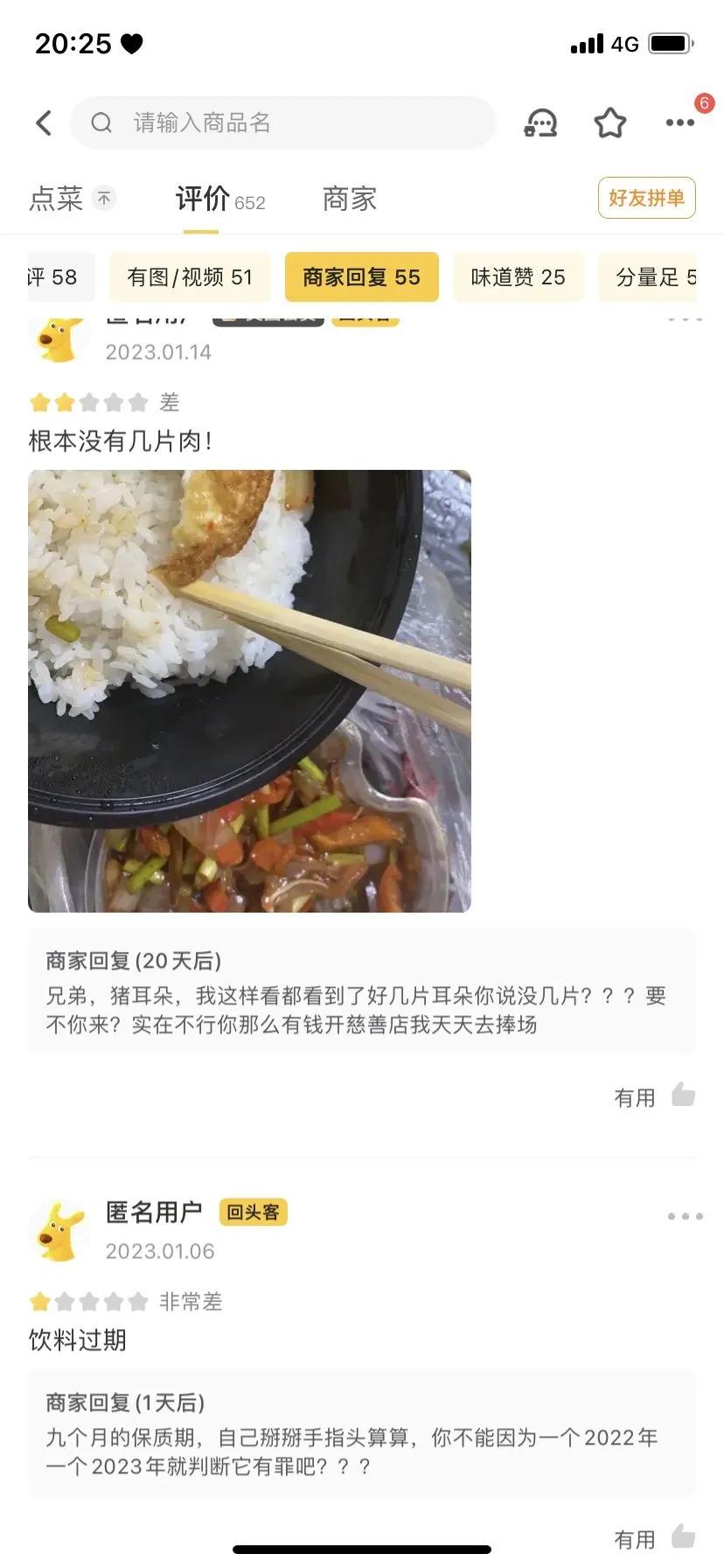Tap the thumbs-up icon on the expired drink review
The width and height of the screenshot is (724, 1568).
683,1537
